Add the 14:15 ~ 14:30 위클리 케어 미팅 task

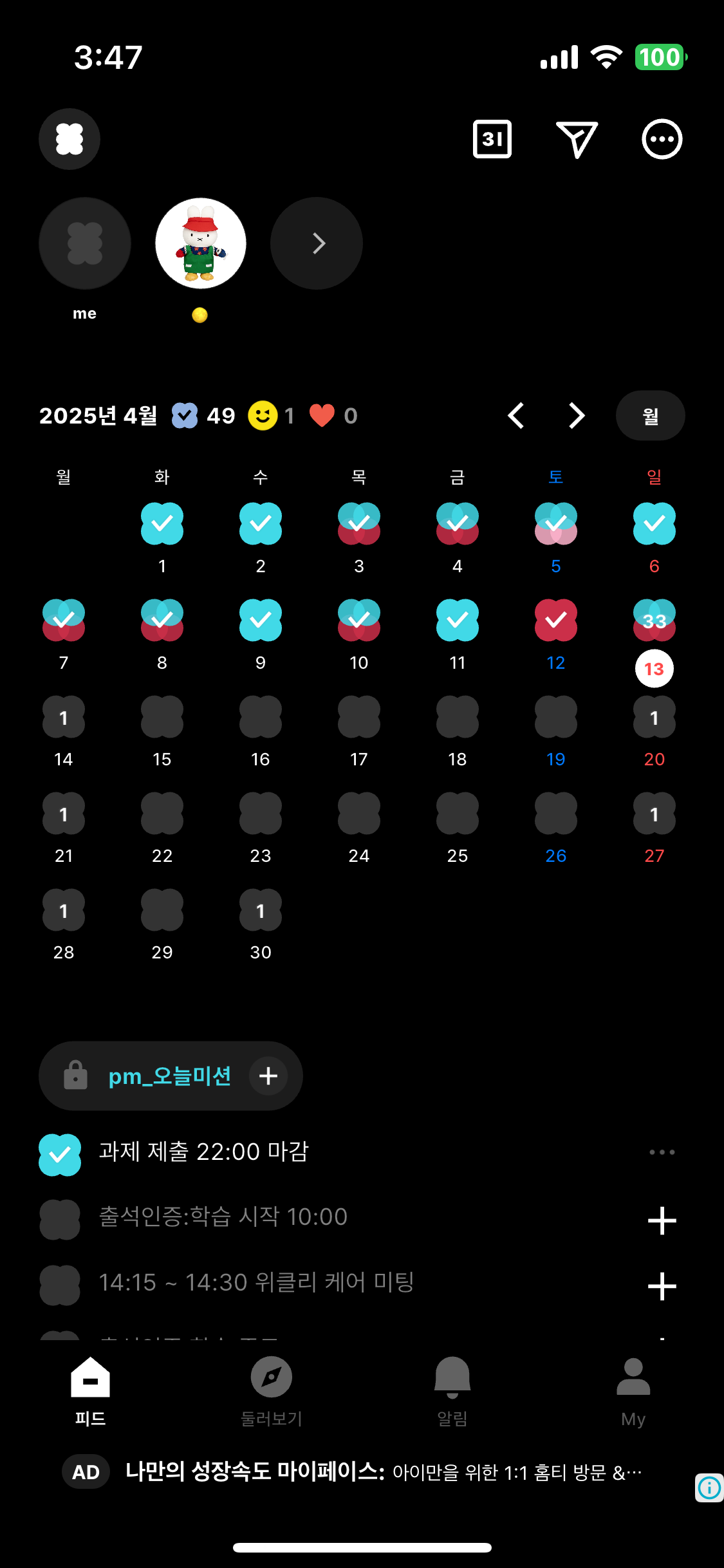(x=662, y=1286)
